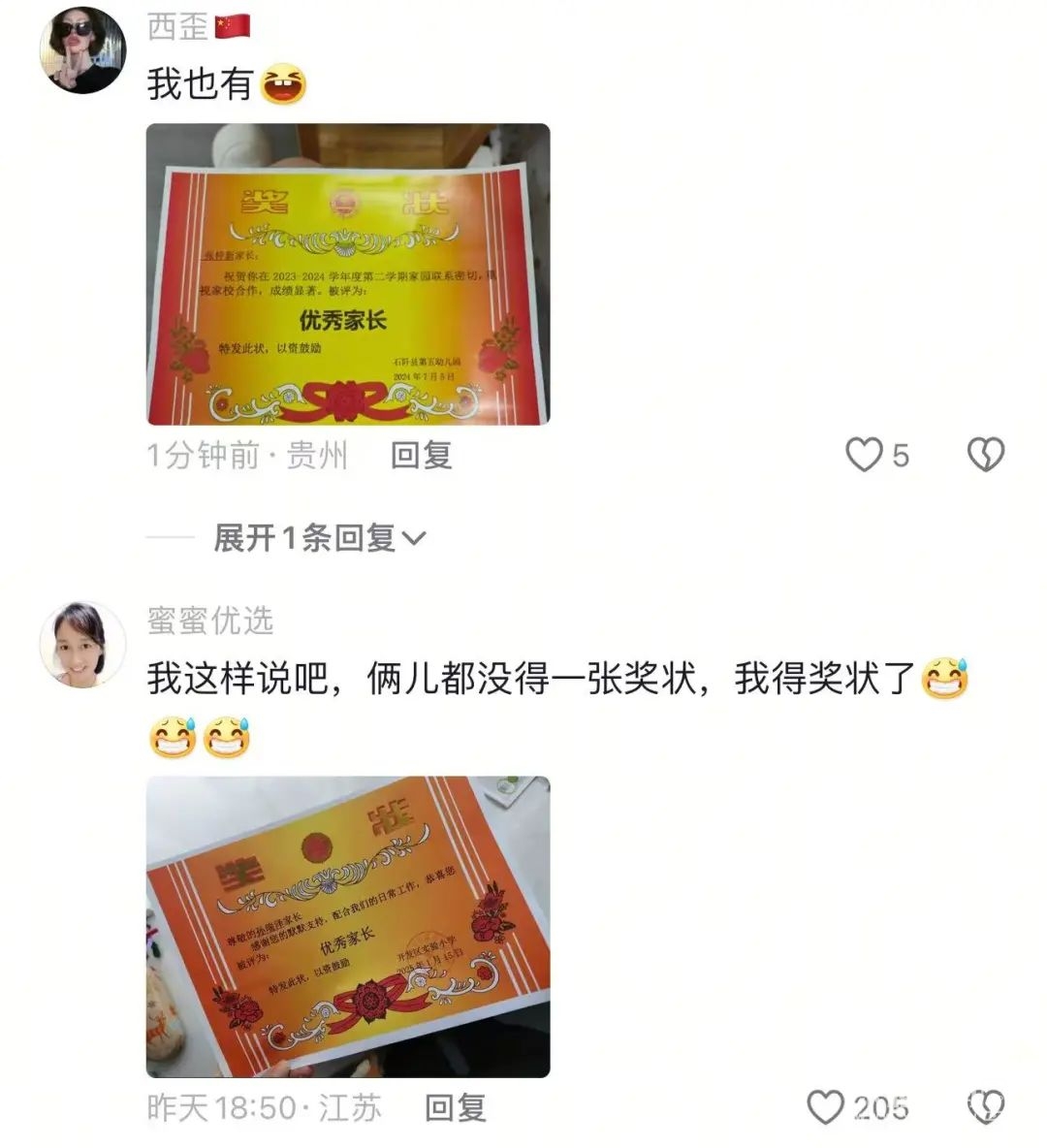
Task: Open 蜜蜜优选's certificate photo
Action: tap(348, 927)
